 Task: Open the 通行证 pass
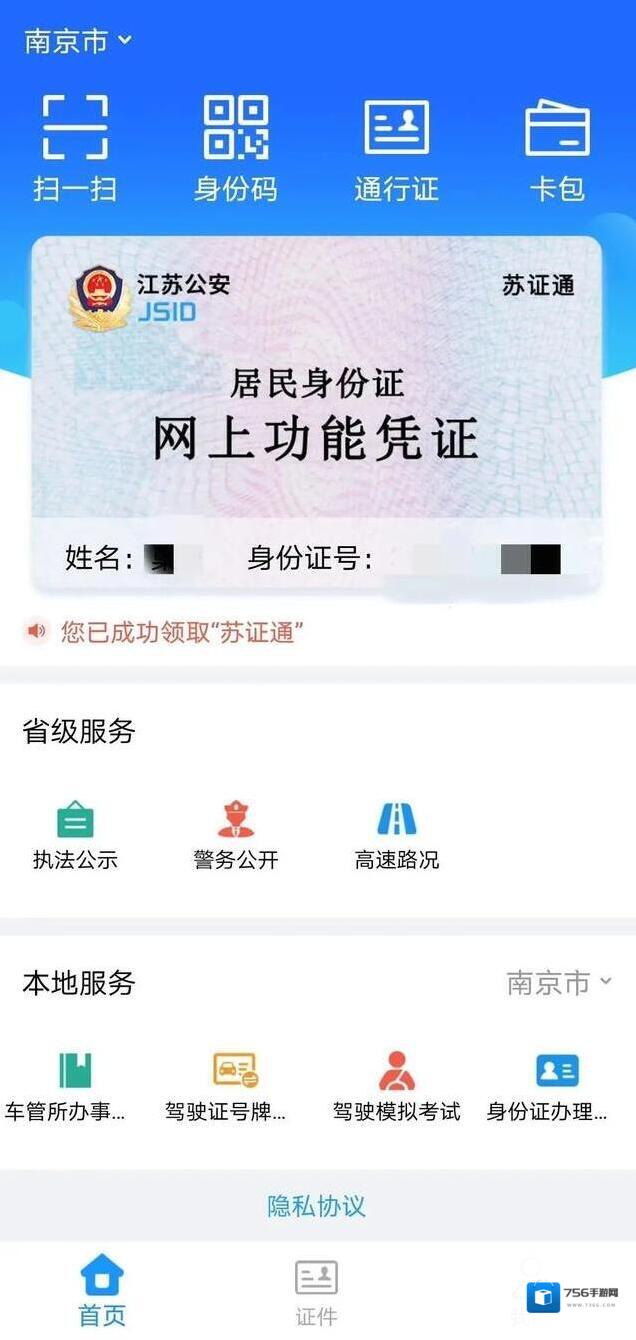pos(396,147)
